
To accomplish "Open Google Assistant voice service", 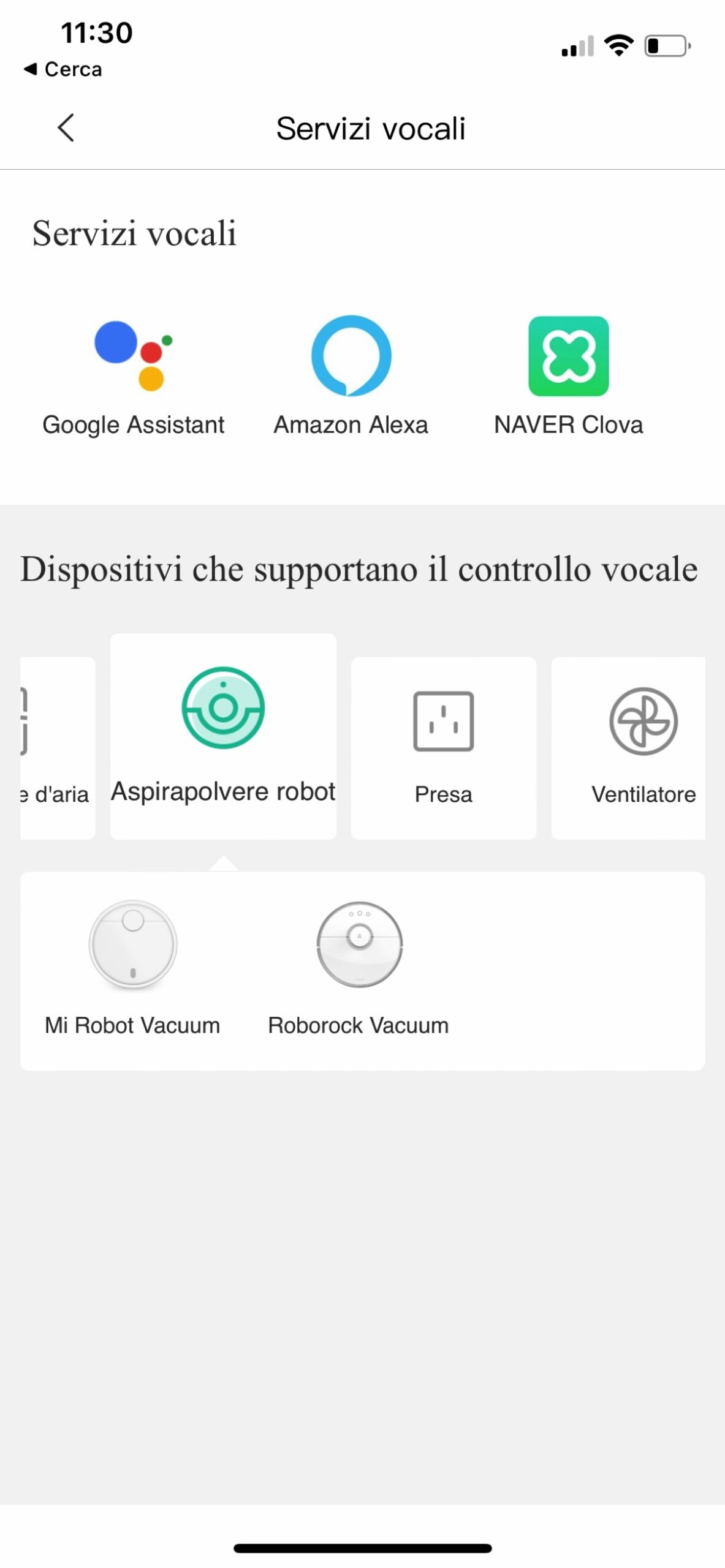I will (133, 375).
